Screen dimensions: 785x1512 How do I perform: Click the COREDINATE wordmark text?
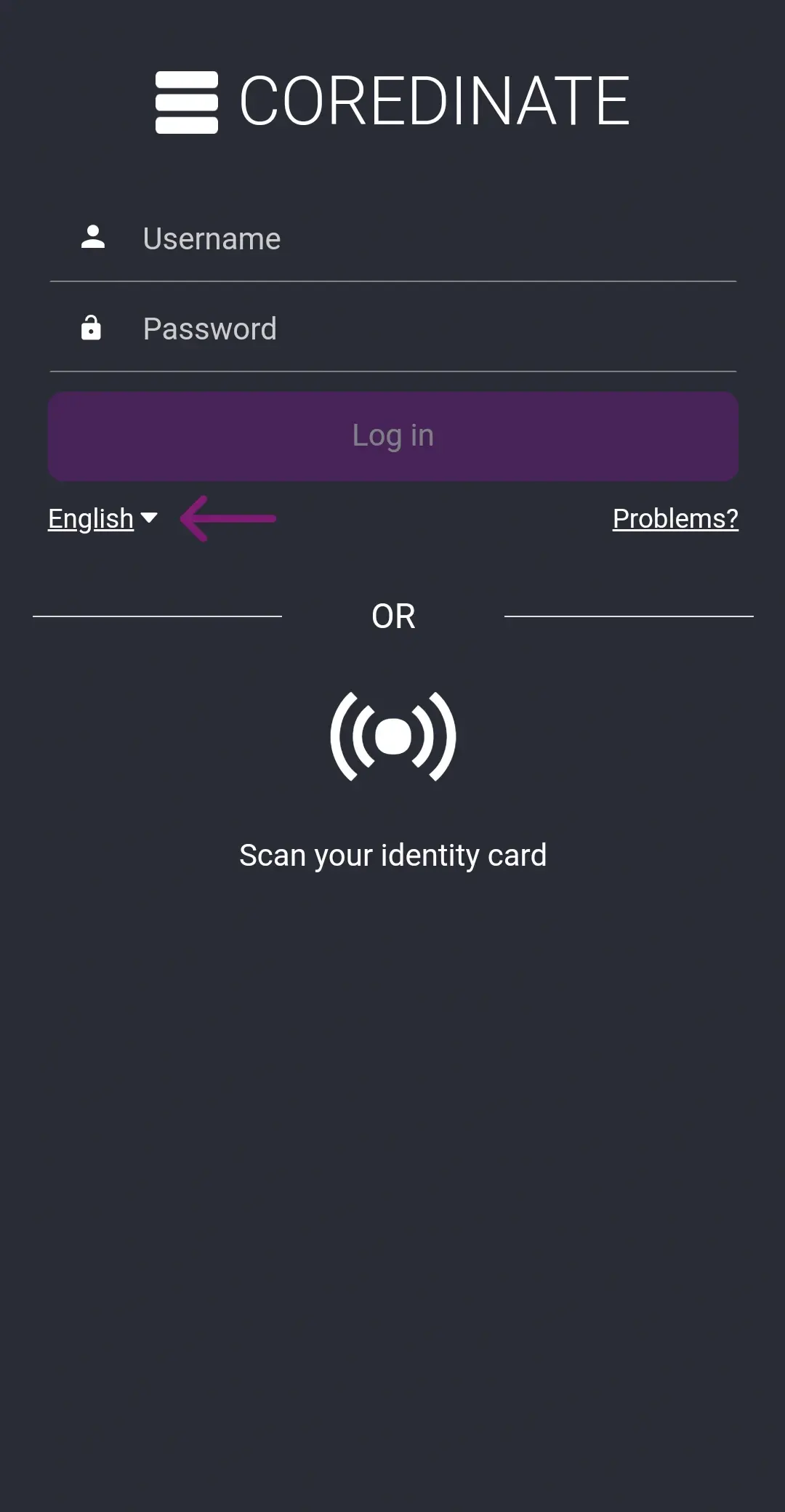[432, 100]
